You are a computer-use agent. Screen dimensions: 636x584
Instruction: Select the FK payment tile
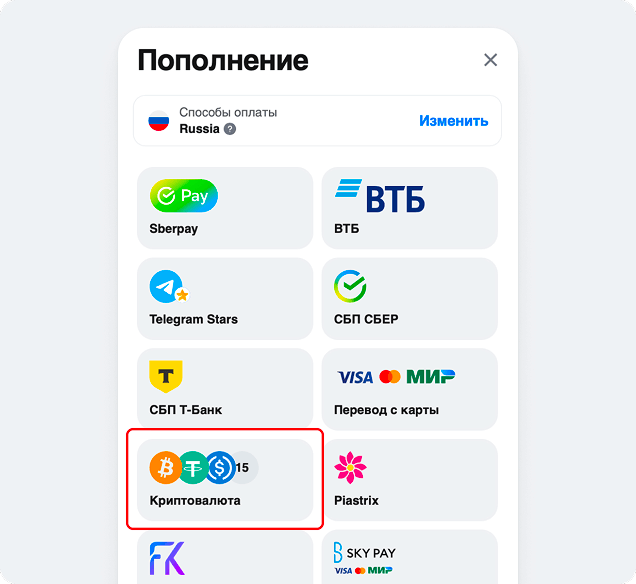pyautogui.click(x=225, y=558)
